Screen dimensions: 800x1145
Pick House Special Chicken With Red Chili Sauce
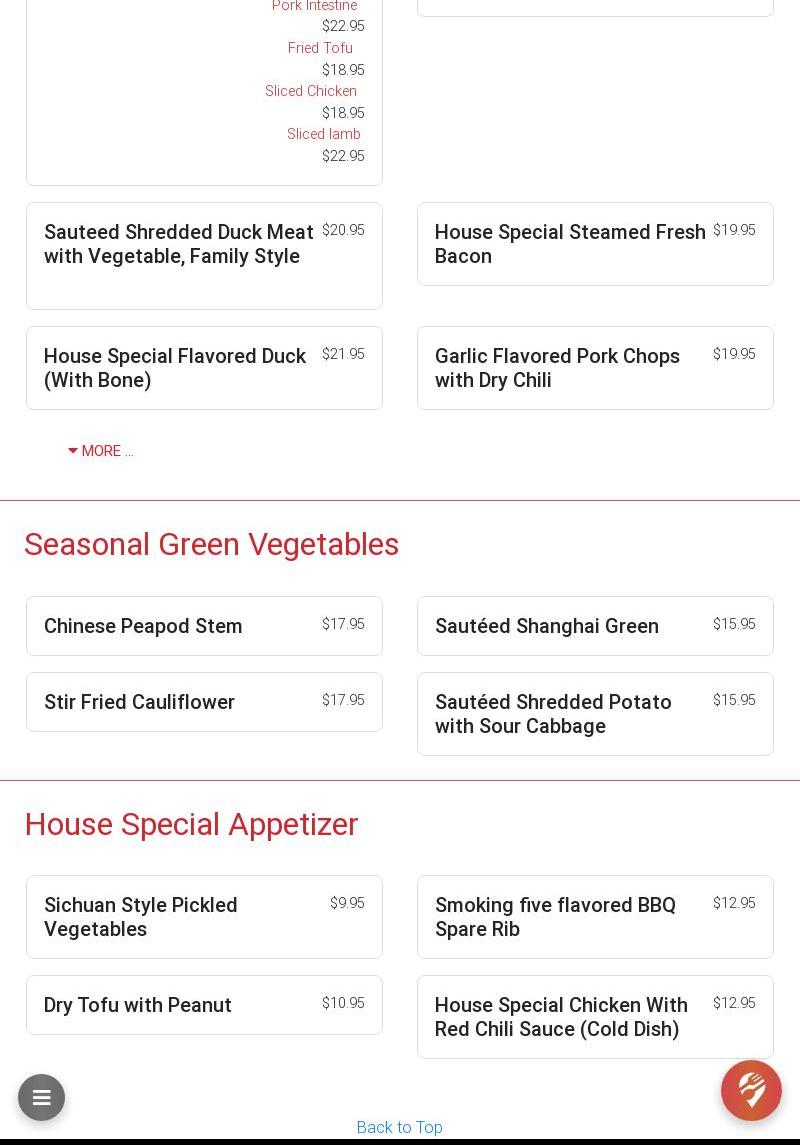point(561,1017)
